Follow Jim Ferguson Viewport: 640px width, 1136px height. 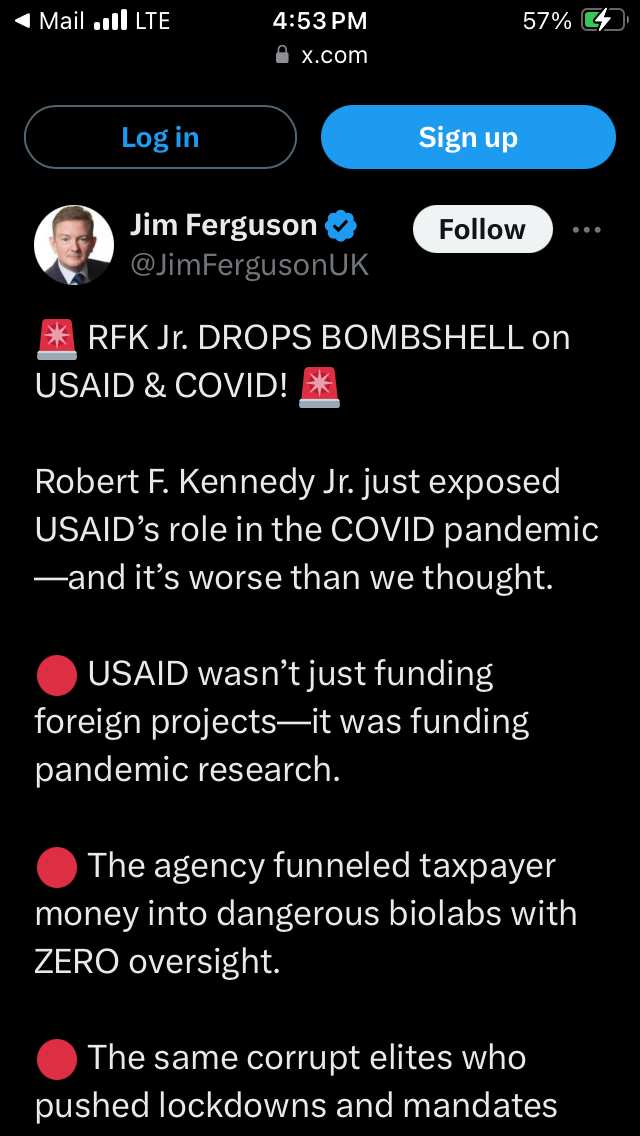[482, 229]
